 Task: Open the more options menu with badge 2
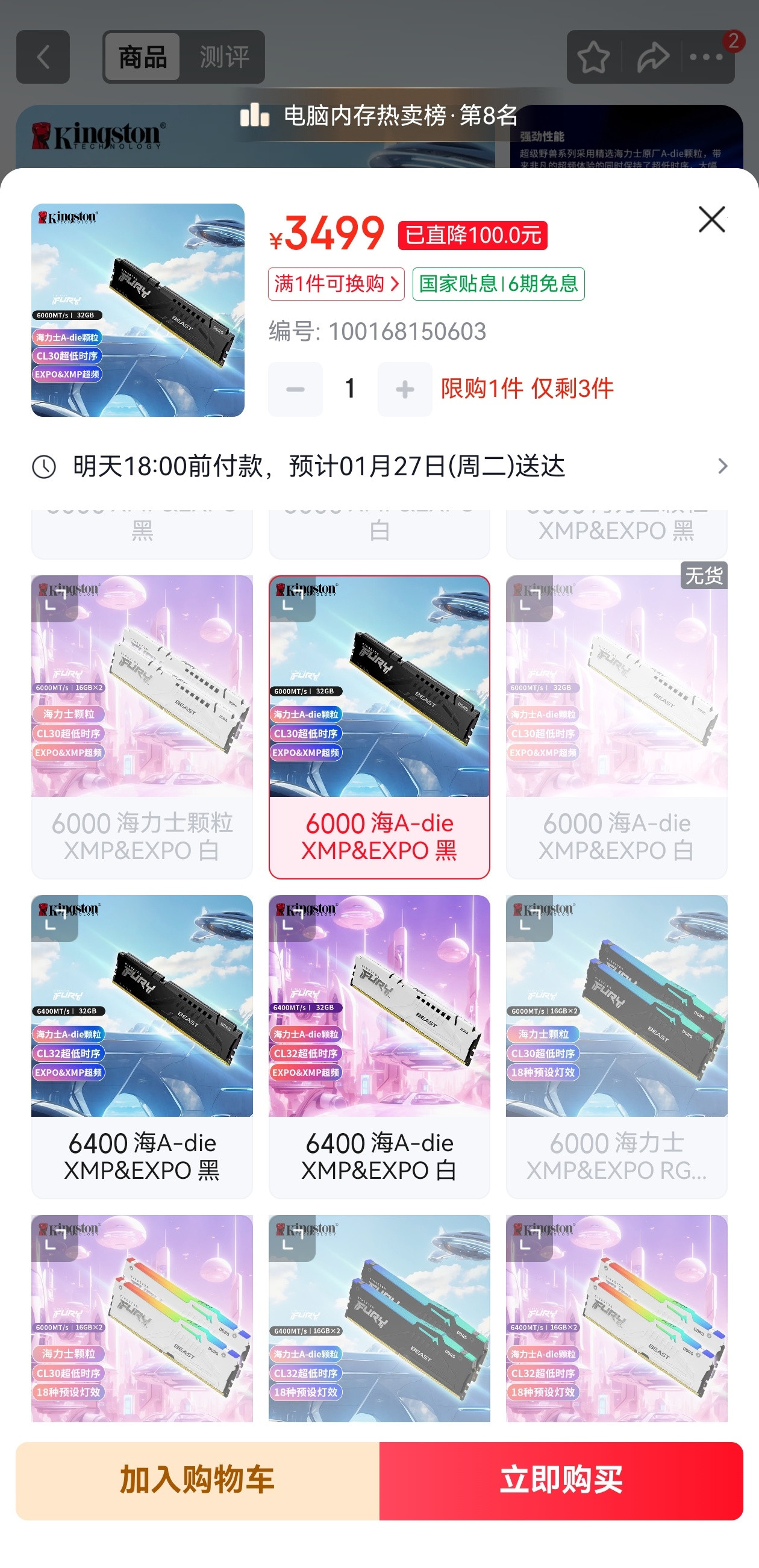tap(707, 57)
